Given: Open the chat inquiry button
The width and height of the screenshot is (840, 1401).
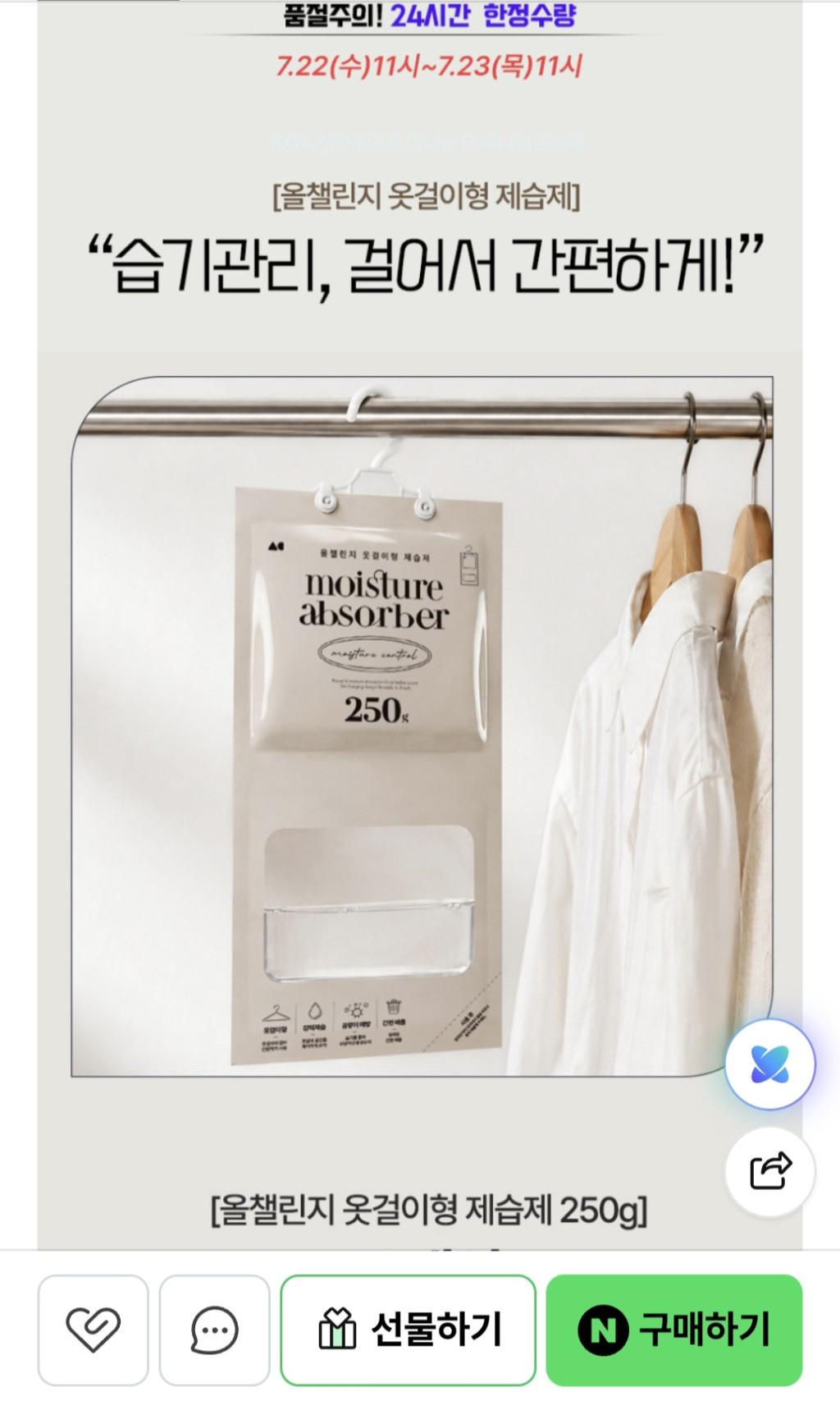Looking at the screenshot, I should [x=214, y=1330].
